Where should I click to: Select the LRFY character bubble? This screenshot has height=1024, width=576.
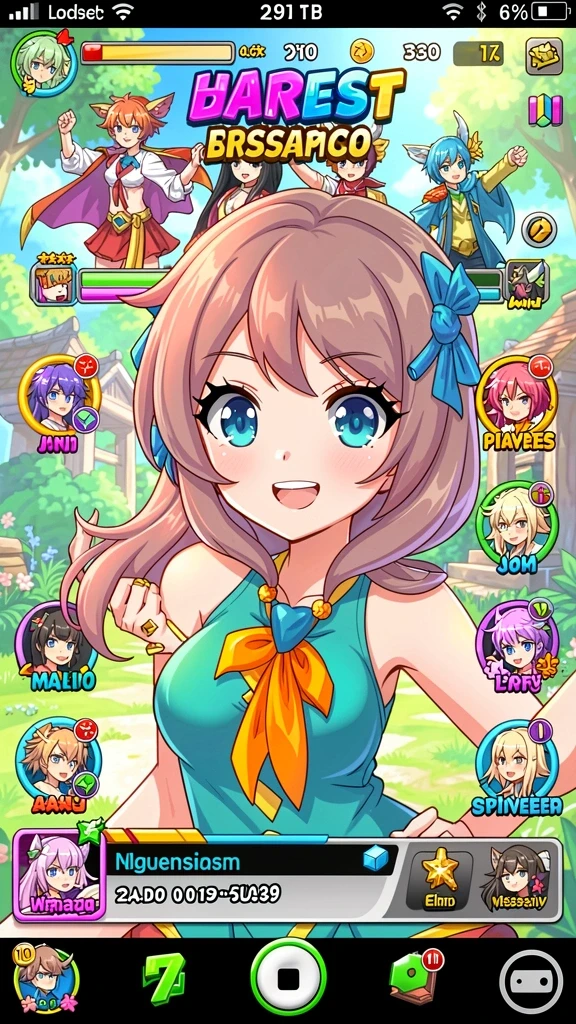click(517, 647)
